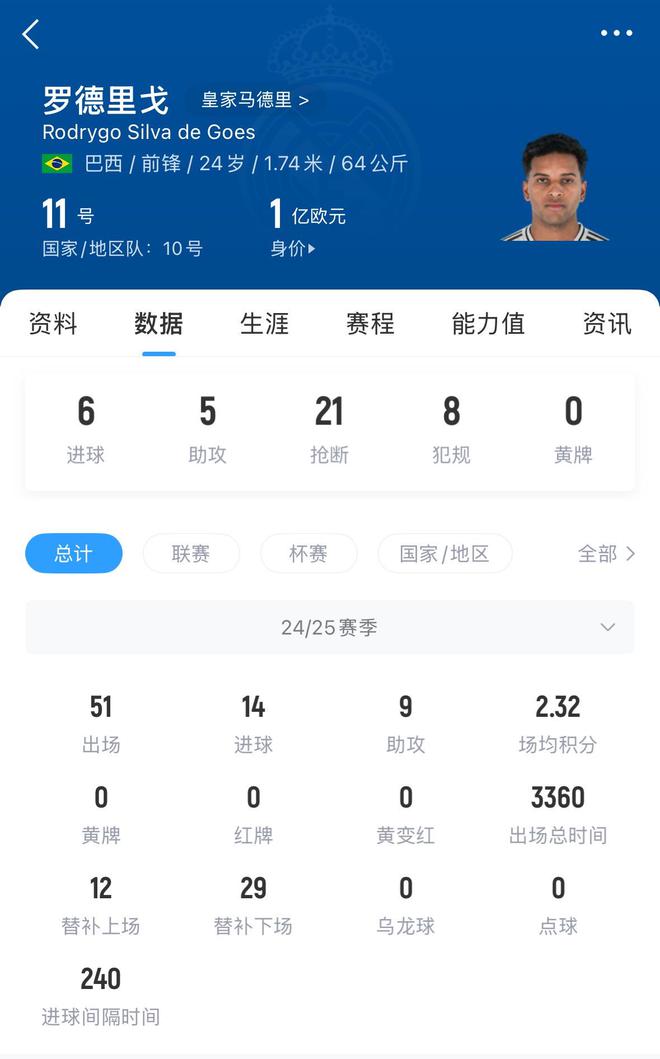Viewport: 660px width, 1059px height.
Task: Switch to the 资讯 tab
Action: [607, 324]
